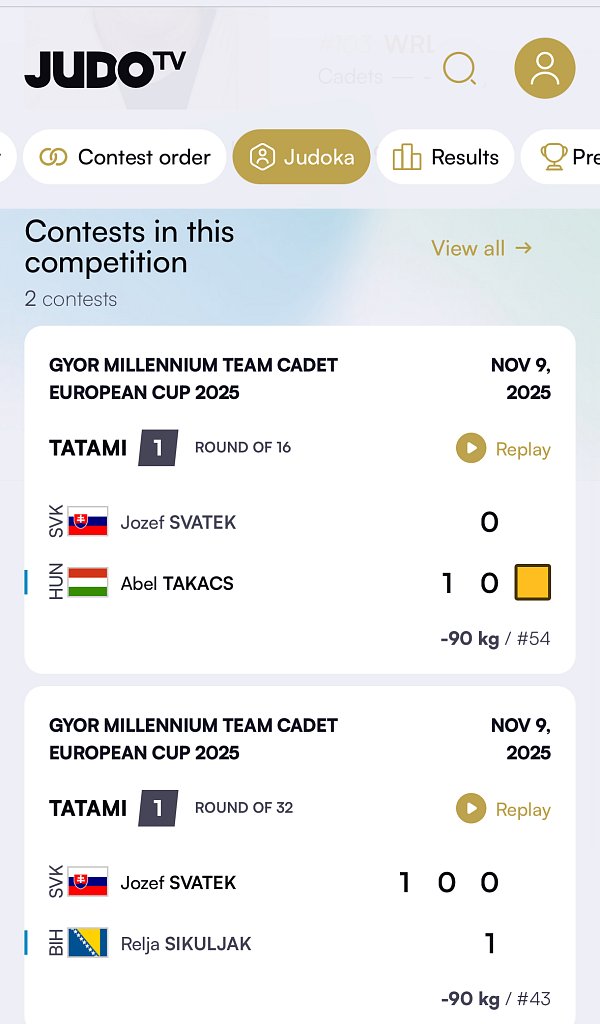Tap View all contests link
Image resolution: width=600 pixels, height=1024 pixels.
click(x=481, y=248)
